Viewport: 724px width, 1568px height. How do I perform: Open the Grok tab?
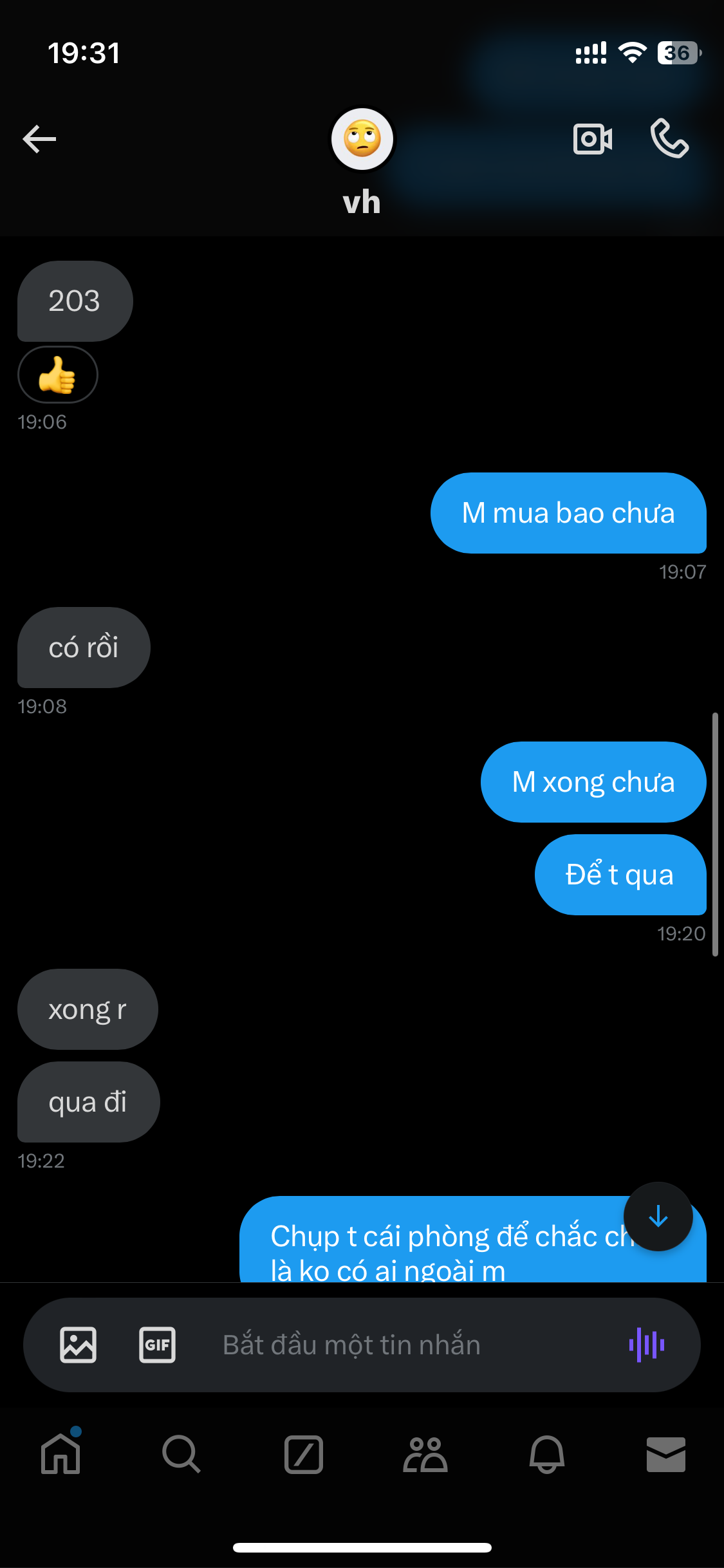coord(304,1454)
